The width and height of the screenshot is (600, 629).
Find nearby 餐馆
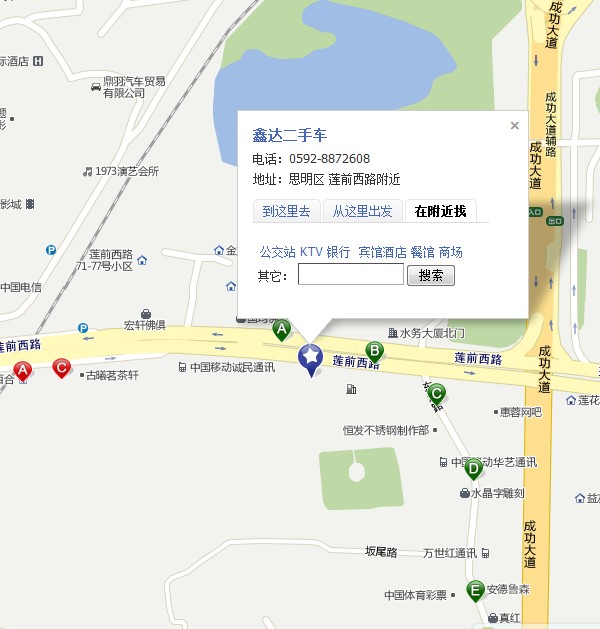click(x=422, y=252)
